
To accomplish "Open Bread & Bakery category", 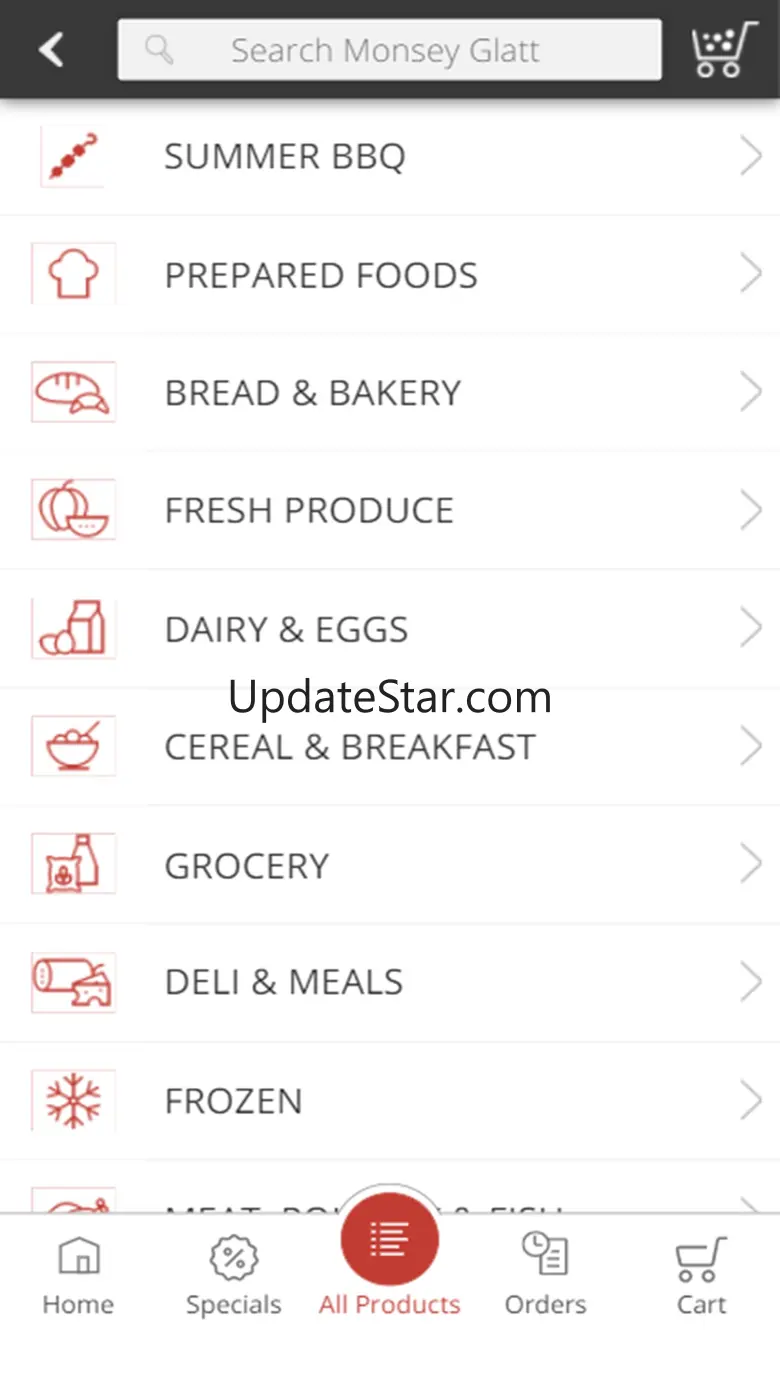I will (x=389, y=393).
